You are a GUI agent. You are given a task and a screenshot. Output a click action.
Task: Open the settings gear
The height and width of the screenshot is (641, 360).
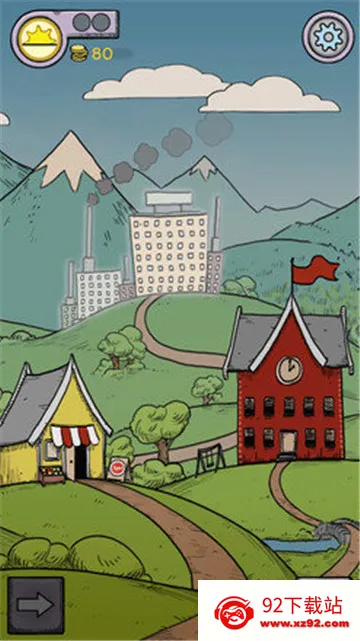click(328, 37)
